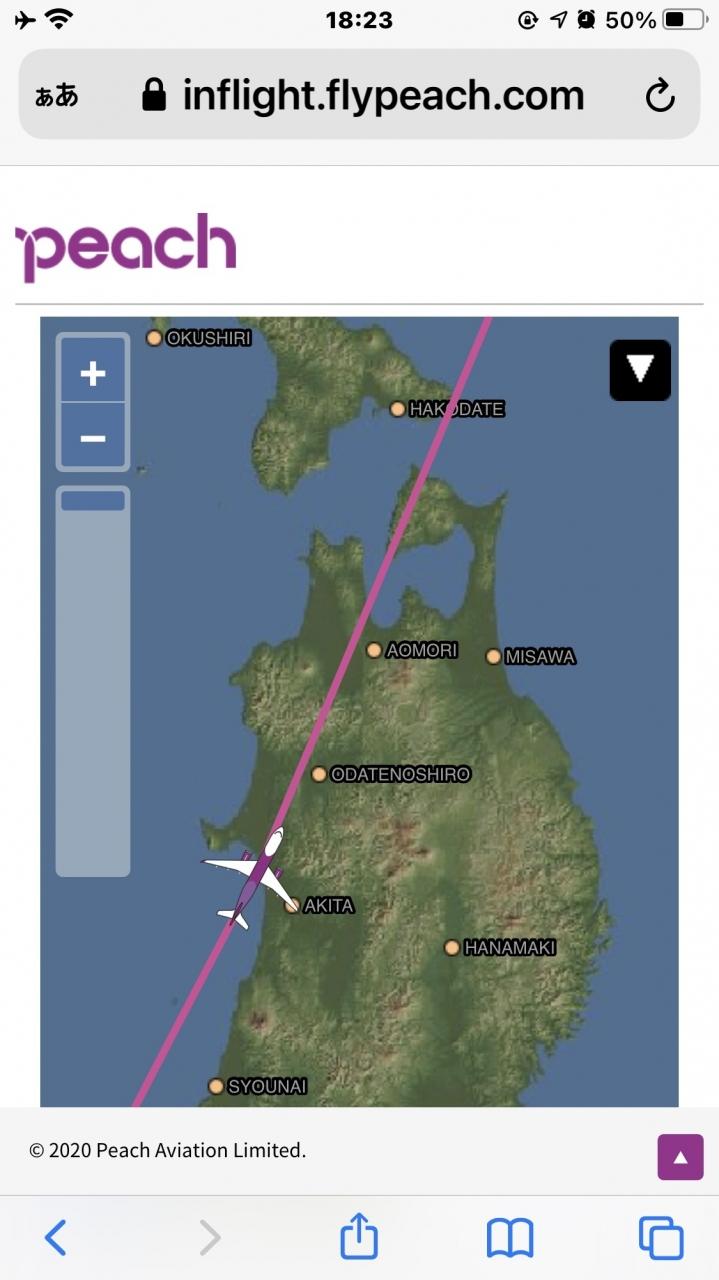
Task: Go back to the previous page
Action: click(x=56, y=1238)
